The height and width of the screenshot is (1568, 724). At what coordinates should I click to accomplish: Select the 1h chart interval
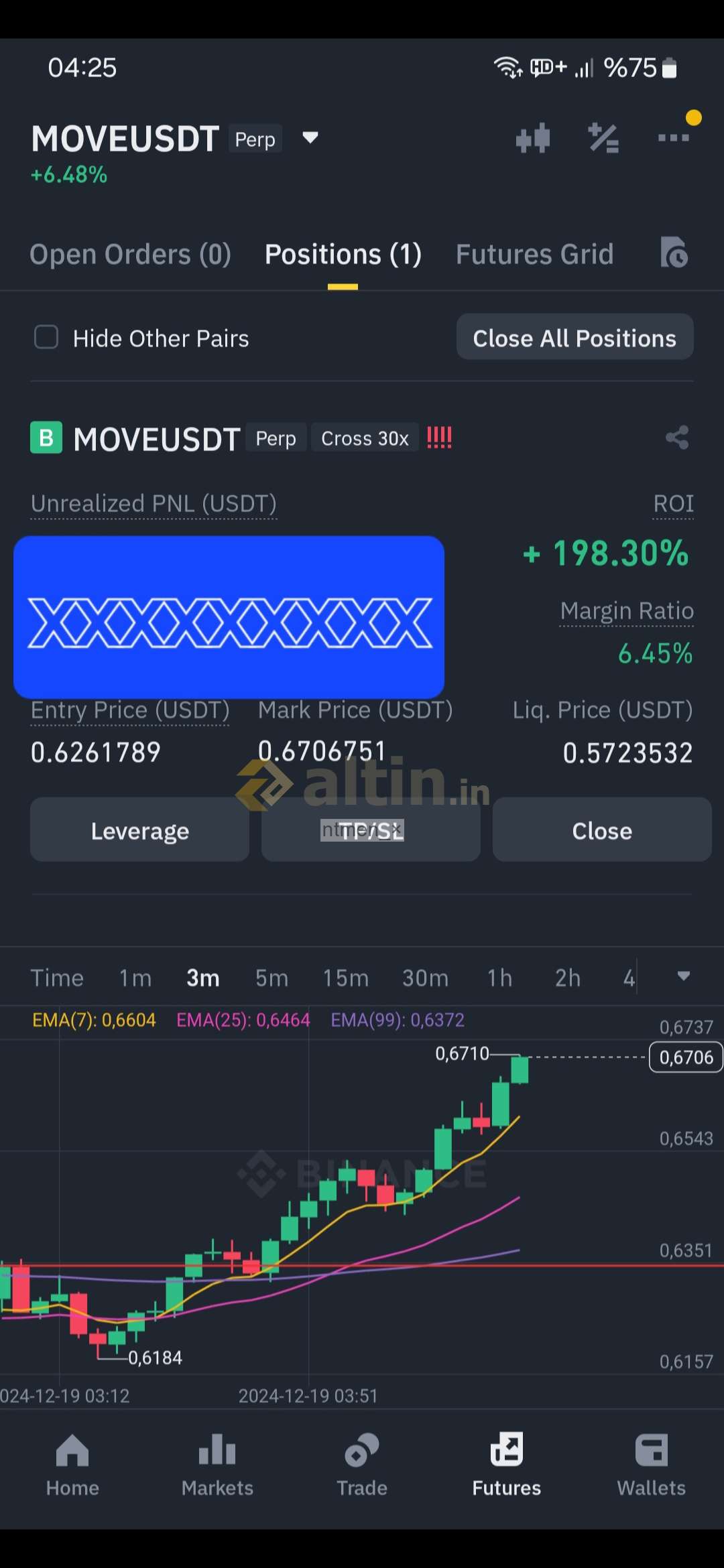[500, 978]
